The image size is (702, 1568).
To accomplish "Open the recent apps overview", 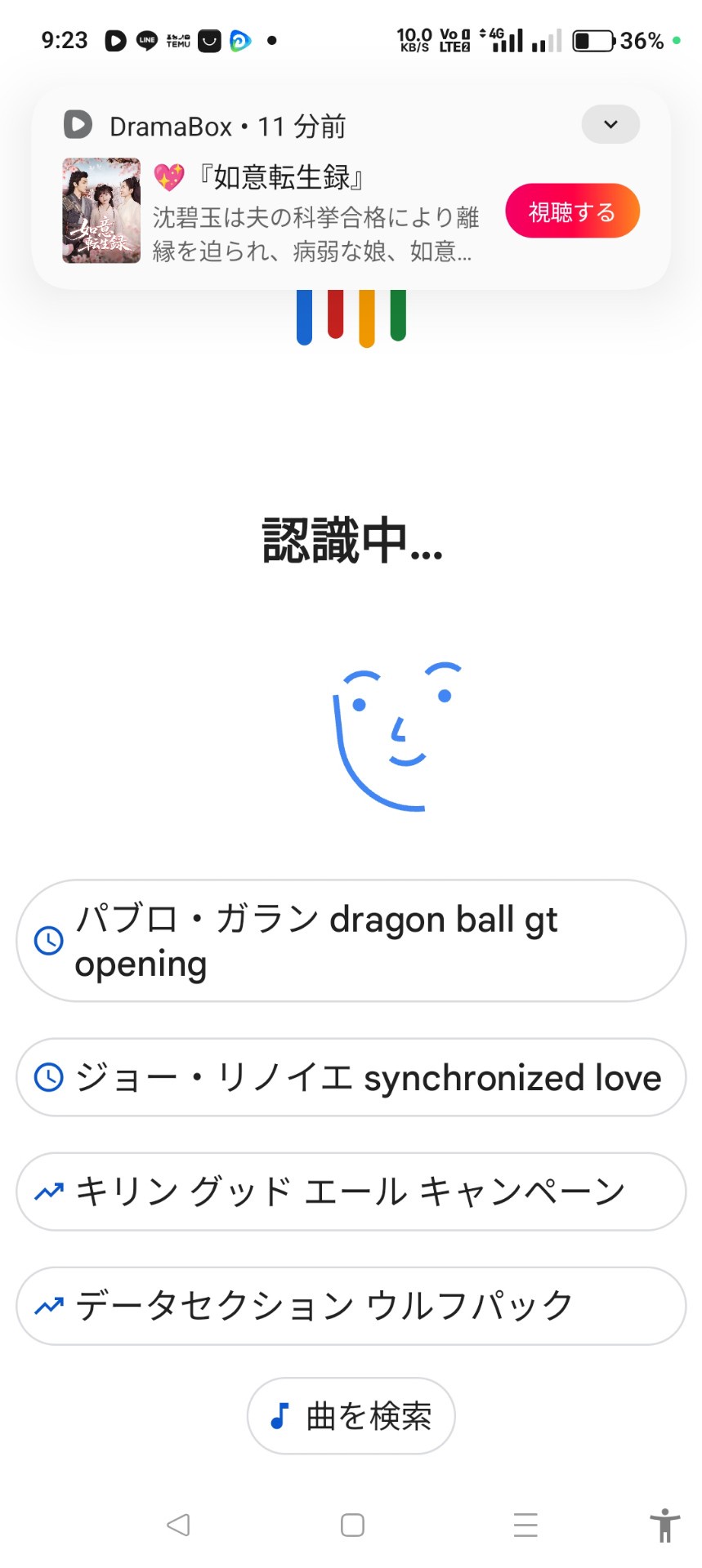I will (x=525, y=1525).
